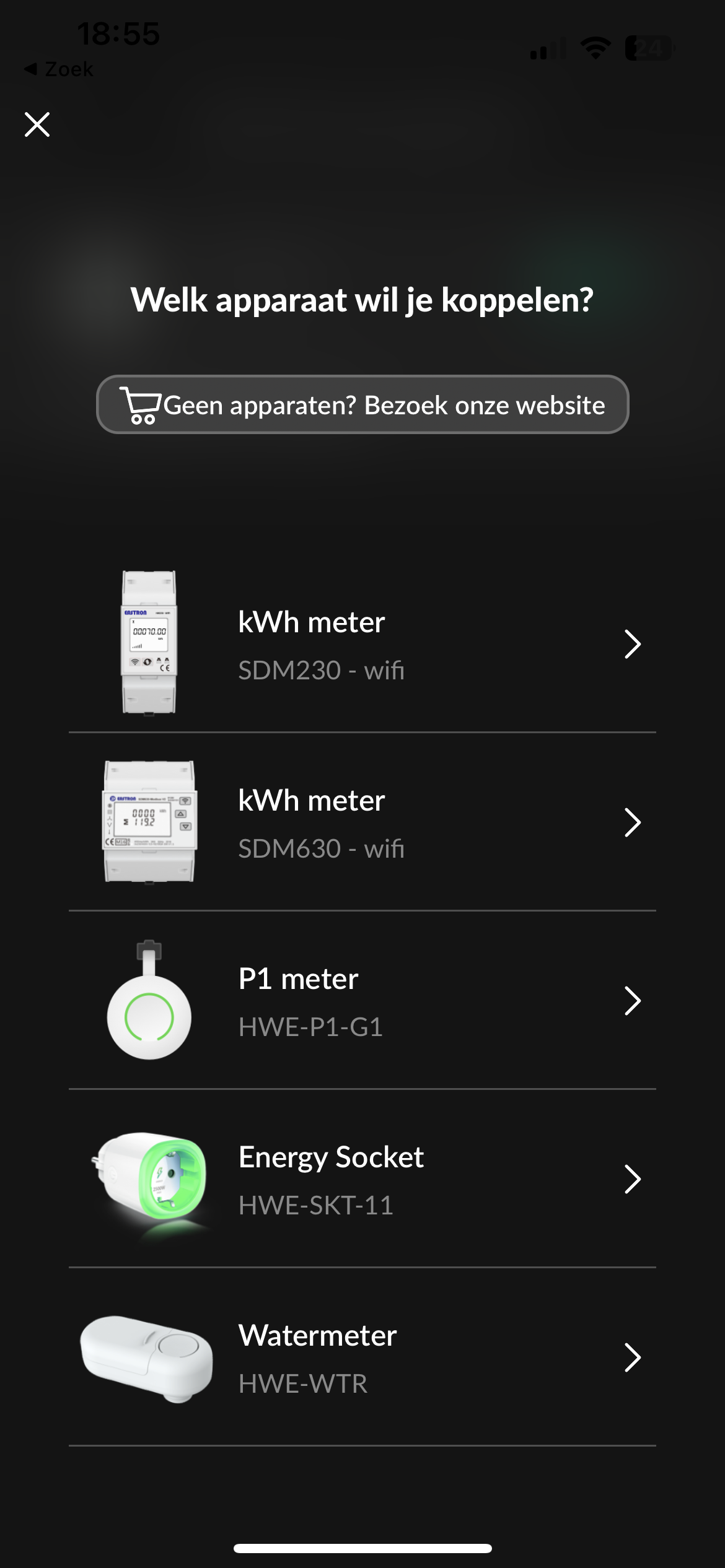Return to Zoek via status bar back link
Screen dimensions: 725x1568
59,69
